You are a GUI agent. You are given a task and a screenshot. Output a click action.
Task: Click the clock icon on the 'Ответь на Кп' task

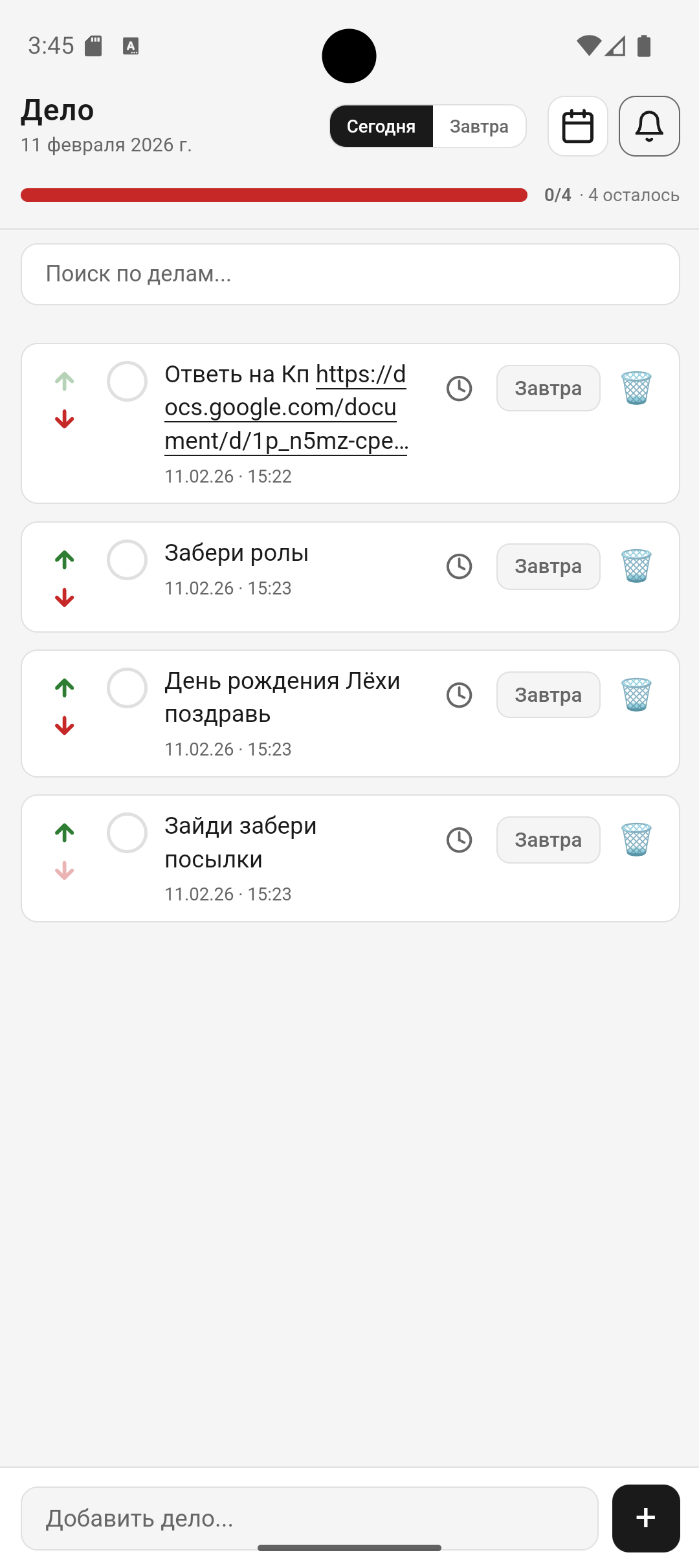460,388
